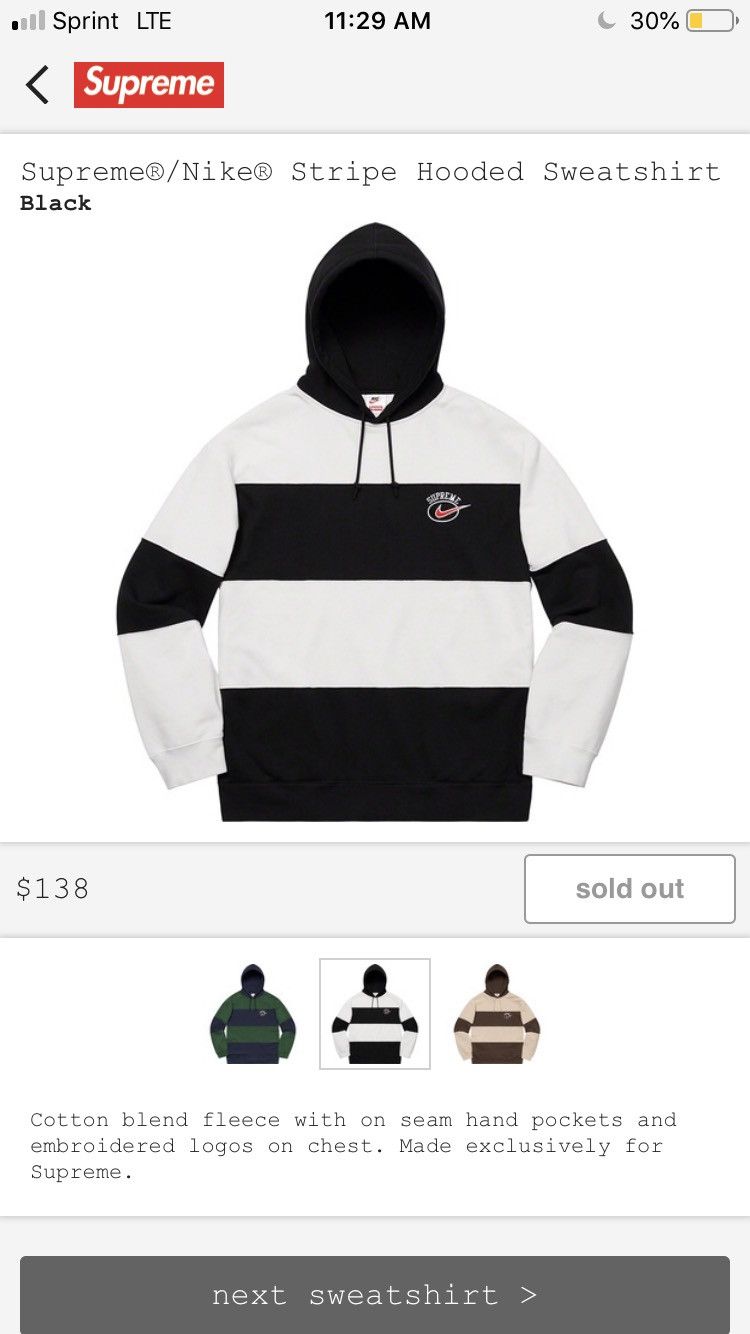The width and height of the screenshot is (750, 1334).
Task: Select the green and navy hoodie color
Action: point(254,1014)
